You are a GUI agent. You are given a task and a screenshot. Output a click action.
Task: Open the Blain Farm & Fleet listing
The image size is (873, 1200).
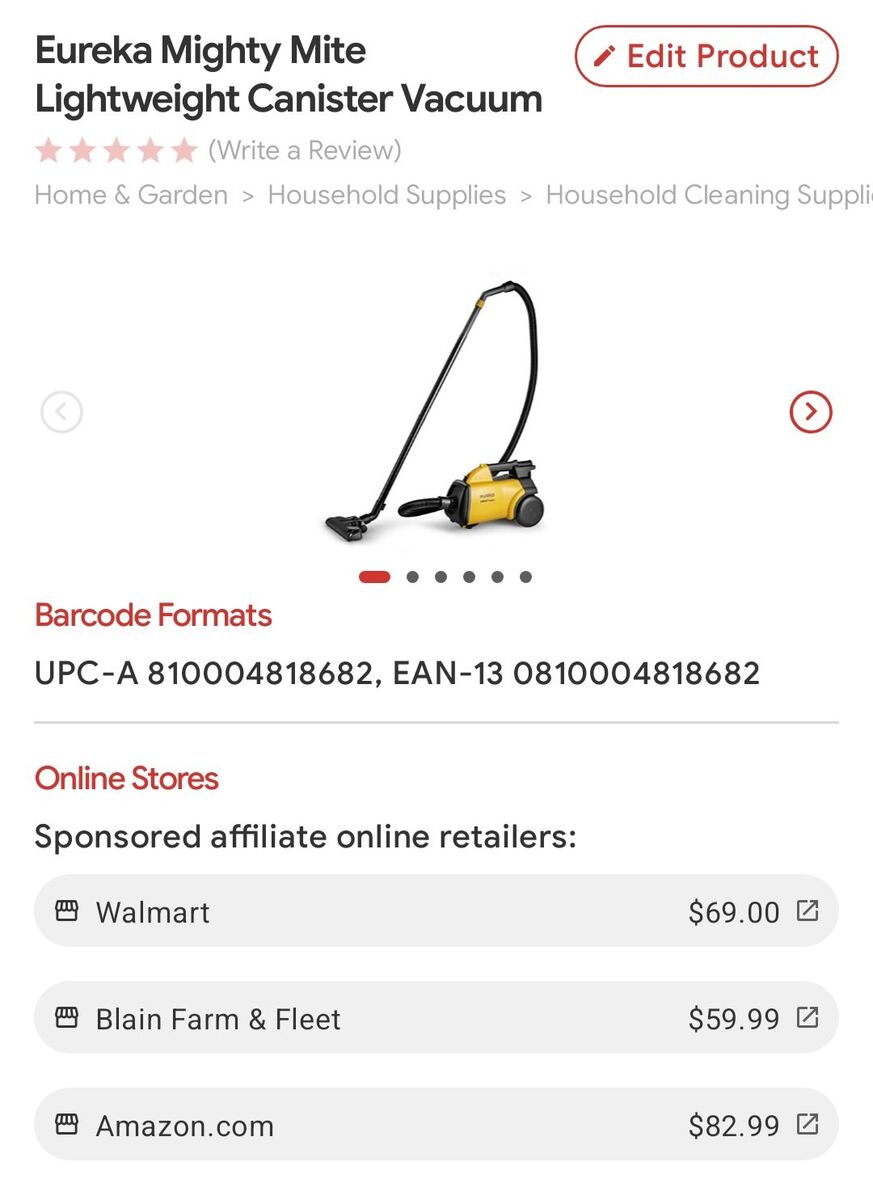point(436,1018)
